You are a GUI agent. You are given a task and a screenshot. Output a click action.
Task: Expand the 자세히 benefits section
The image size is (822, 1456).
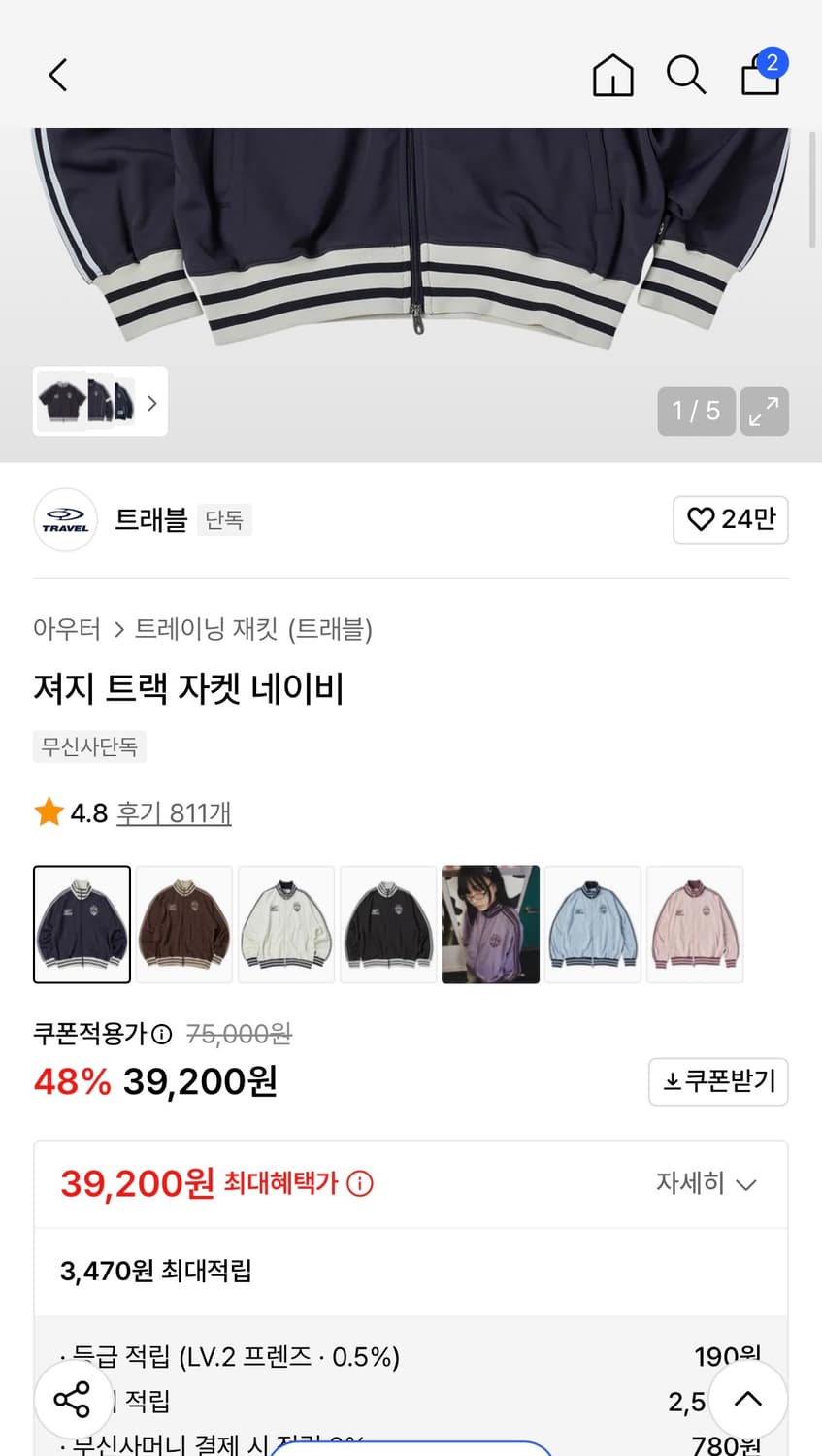pyautogui.click(x=707, y=1183)
